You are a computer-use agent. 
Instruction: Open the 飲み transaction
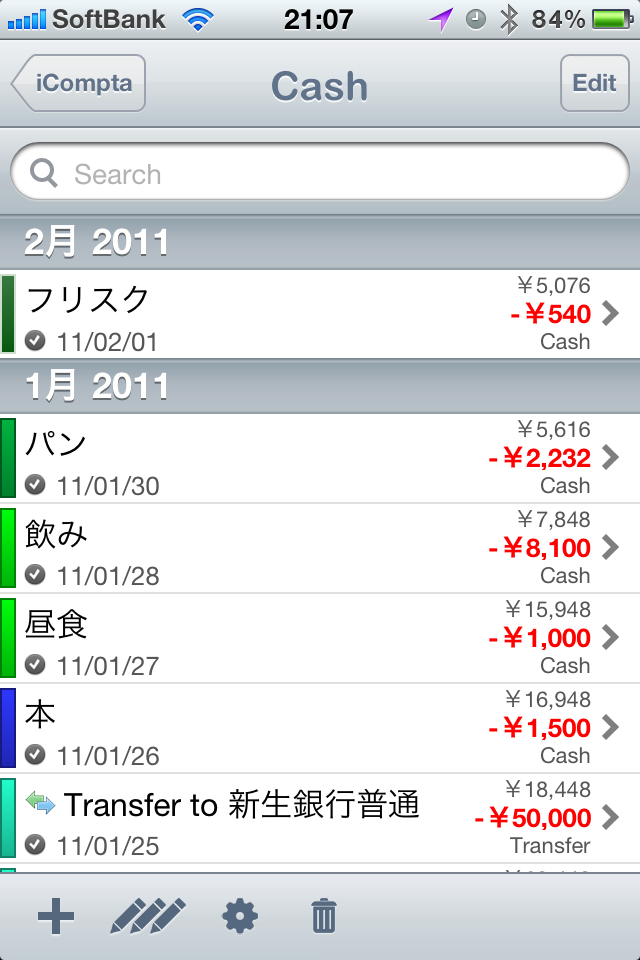[x=320, y=548]
